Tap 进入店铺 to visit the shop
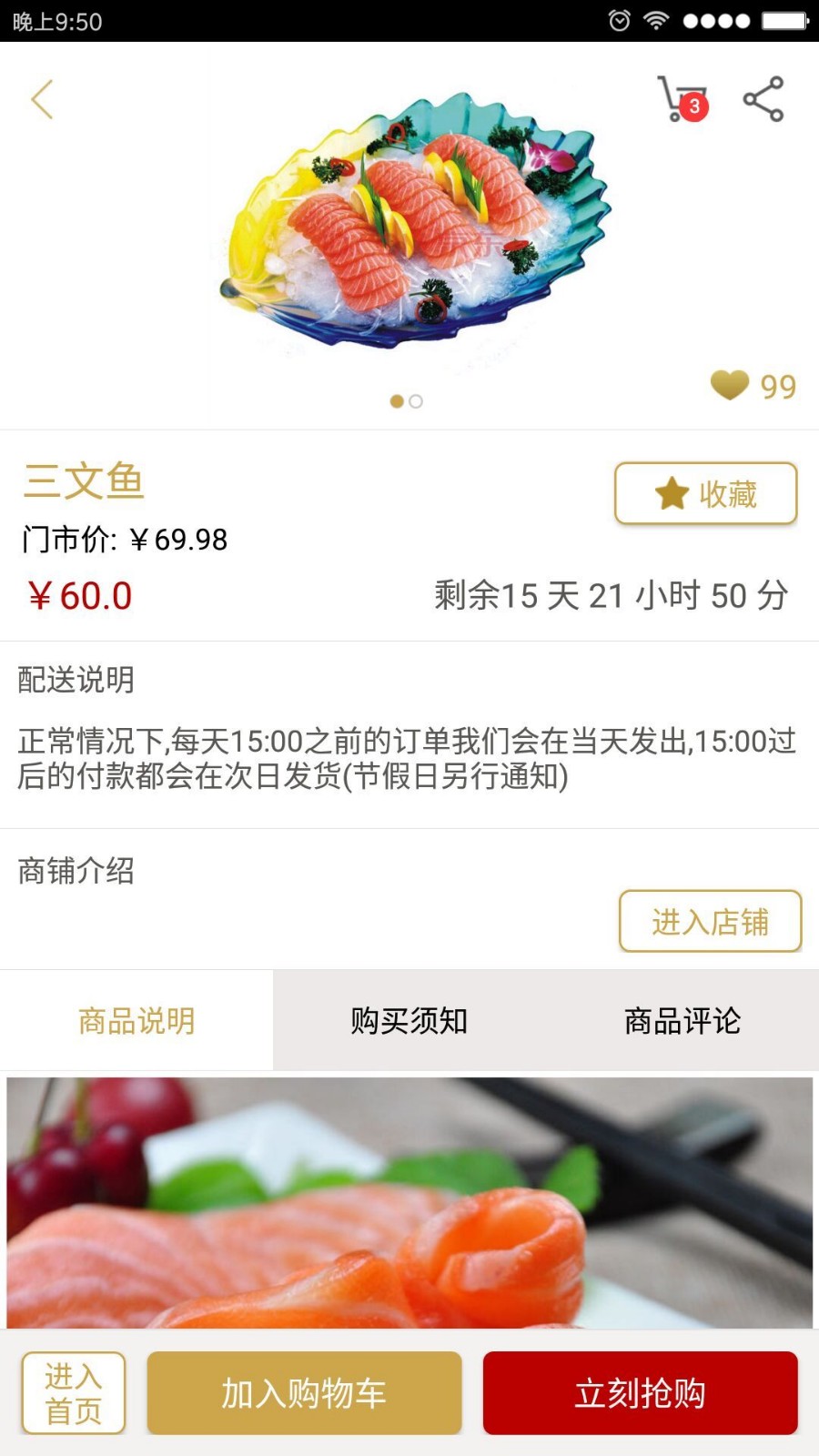819x1456 pixels. pos(710,922)
